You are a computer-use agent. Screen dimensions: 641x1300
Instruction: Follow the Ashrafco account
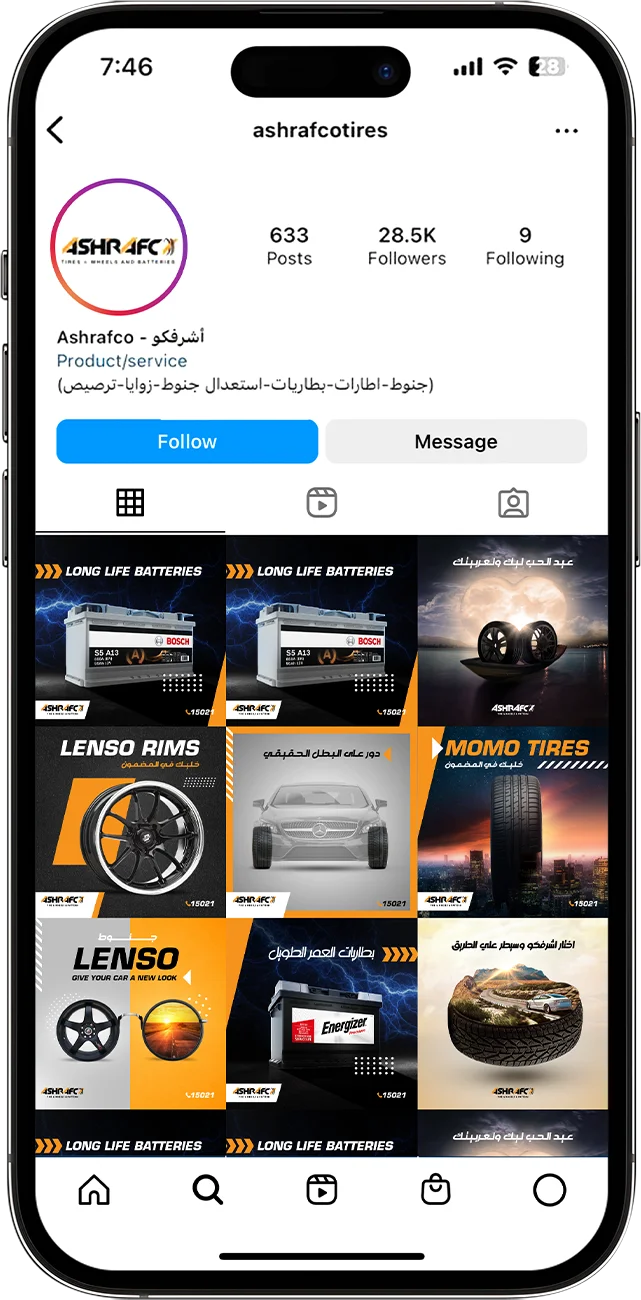tap(187, 442)
